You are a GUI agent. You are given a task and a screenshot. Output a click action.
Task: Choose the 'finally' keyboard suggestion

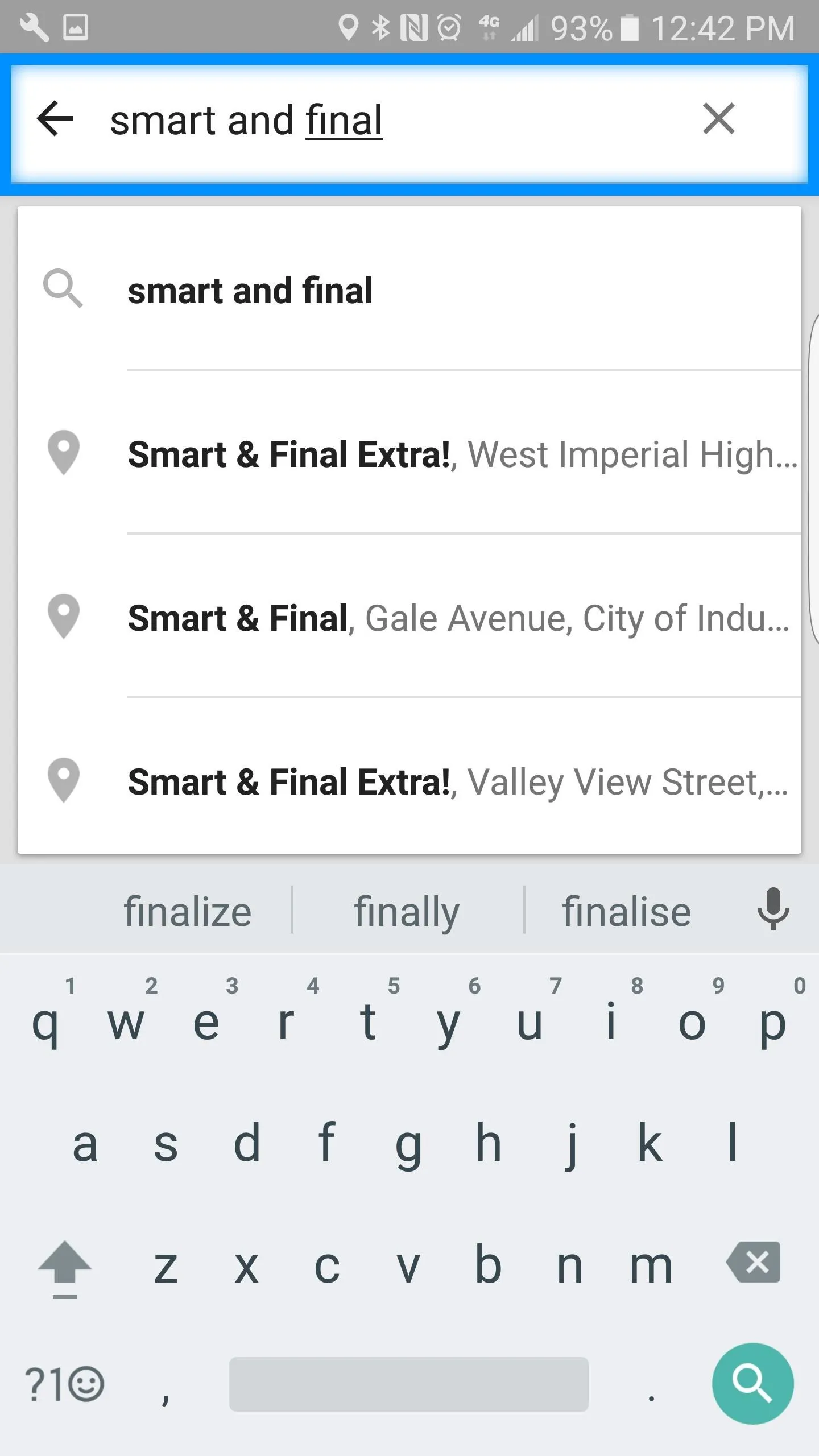(407, 911)
